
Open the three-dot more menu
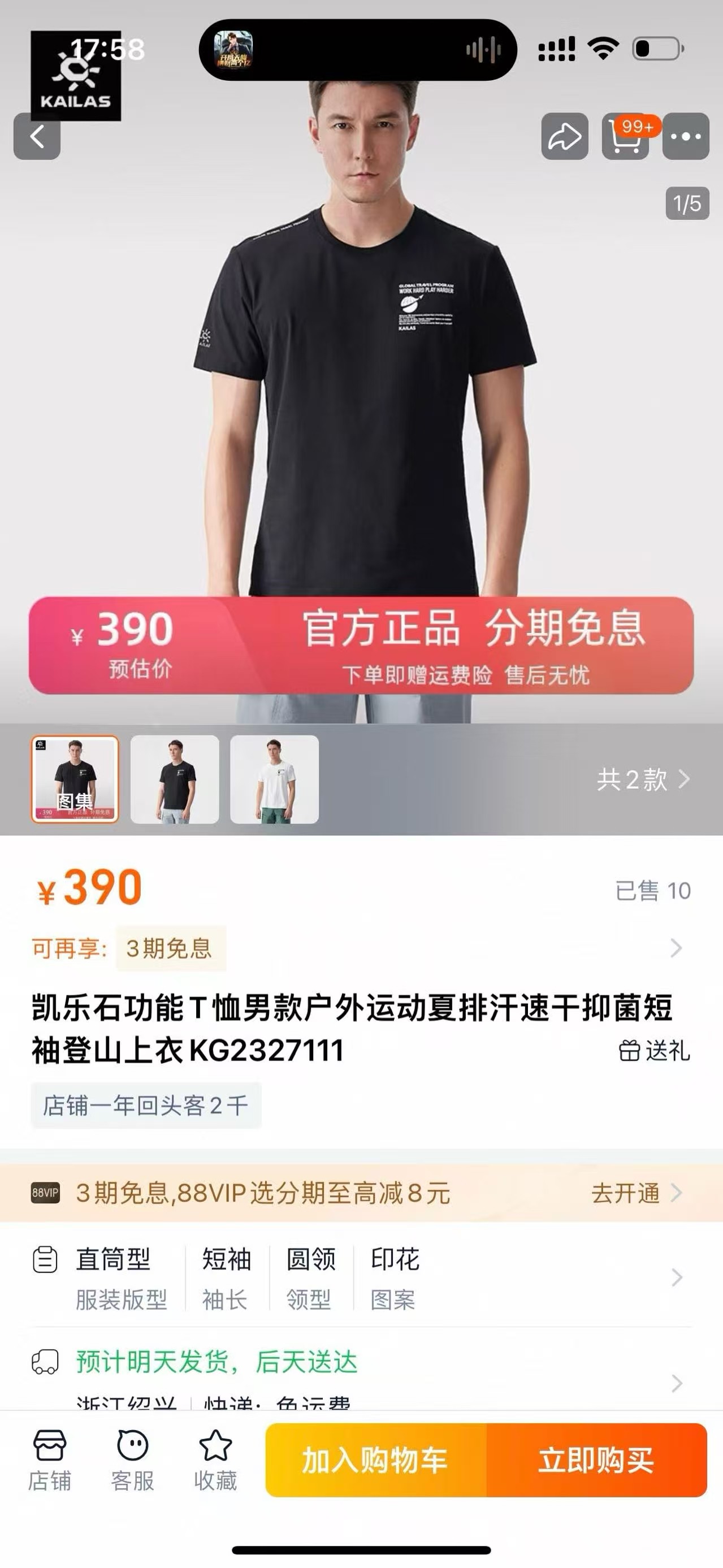click(x=685, y=136)
